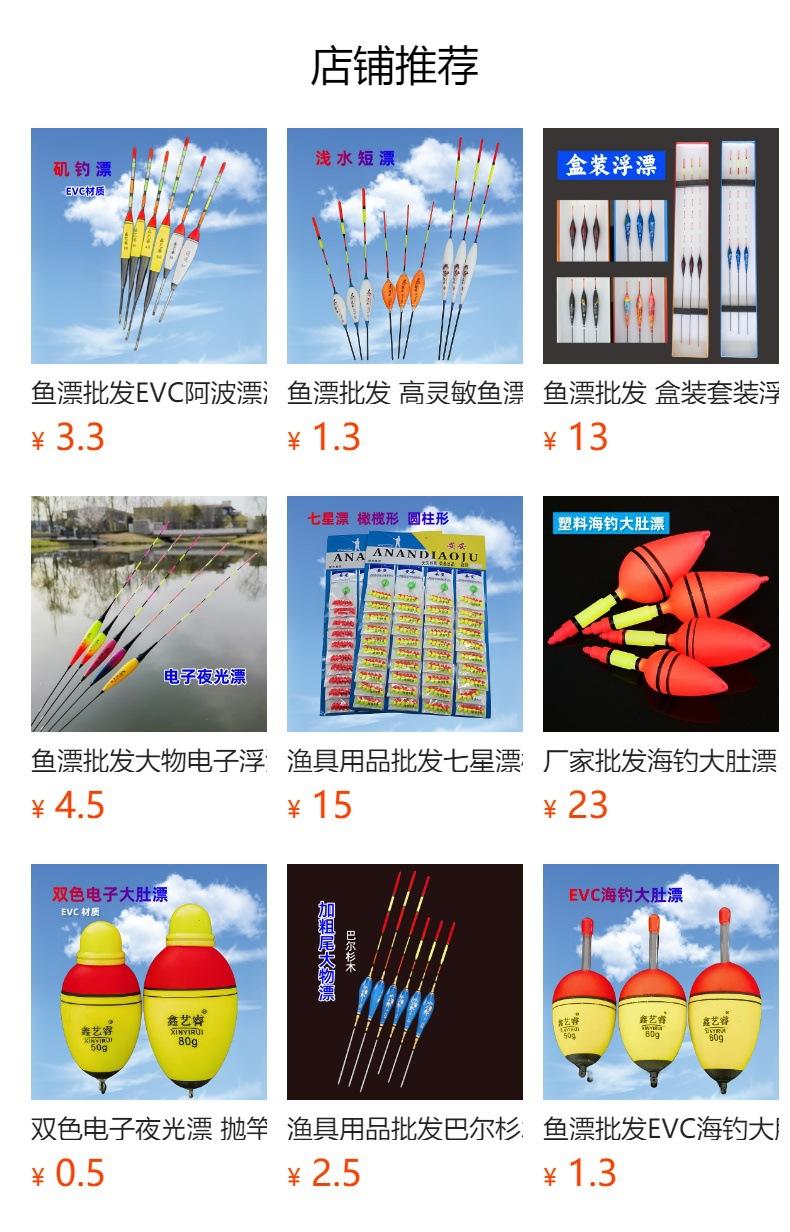790x1232 pixels.
Task: Open the 大物电子浮漂 night-glow float listing
Action: (149, 614)
